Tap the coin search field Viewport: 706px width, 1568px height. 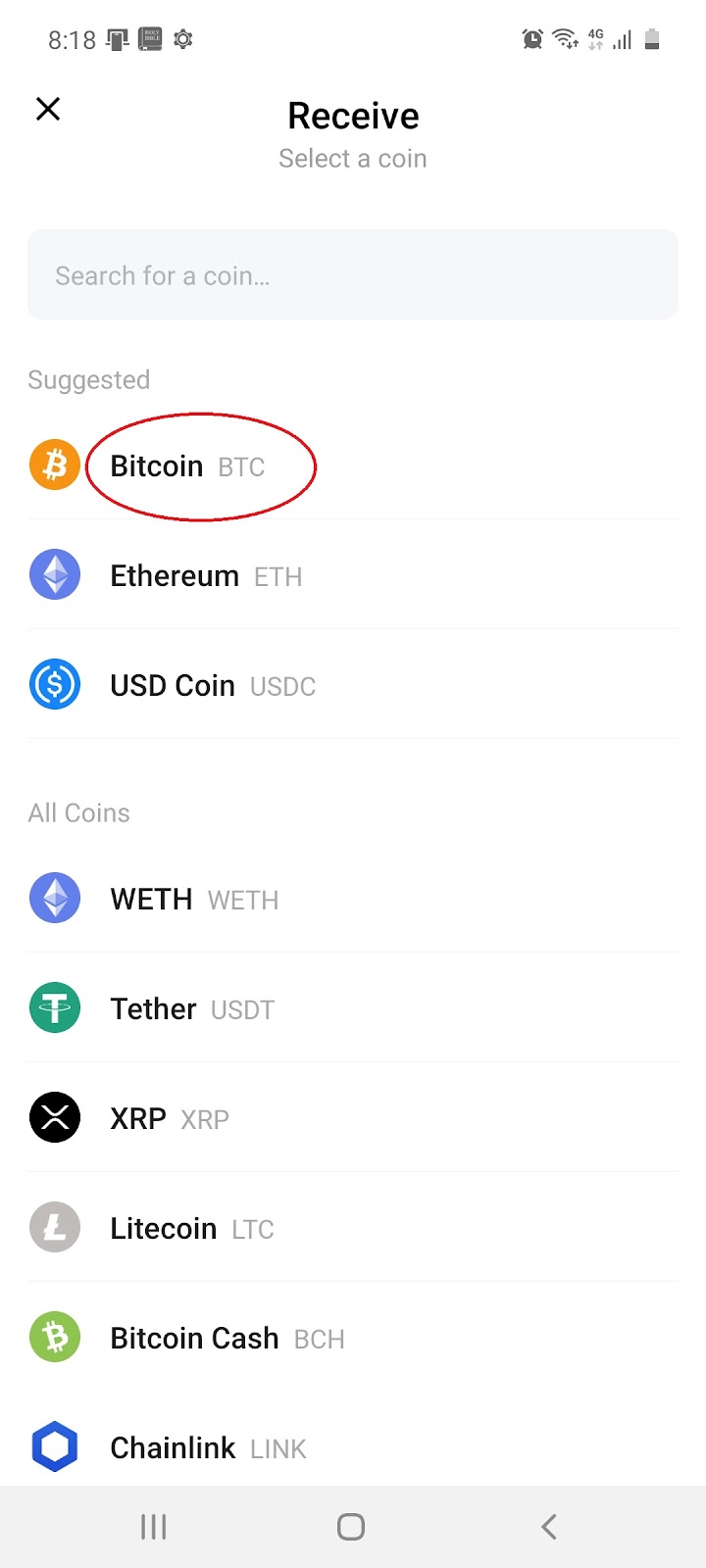pos(353,275)
